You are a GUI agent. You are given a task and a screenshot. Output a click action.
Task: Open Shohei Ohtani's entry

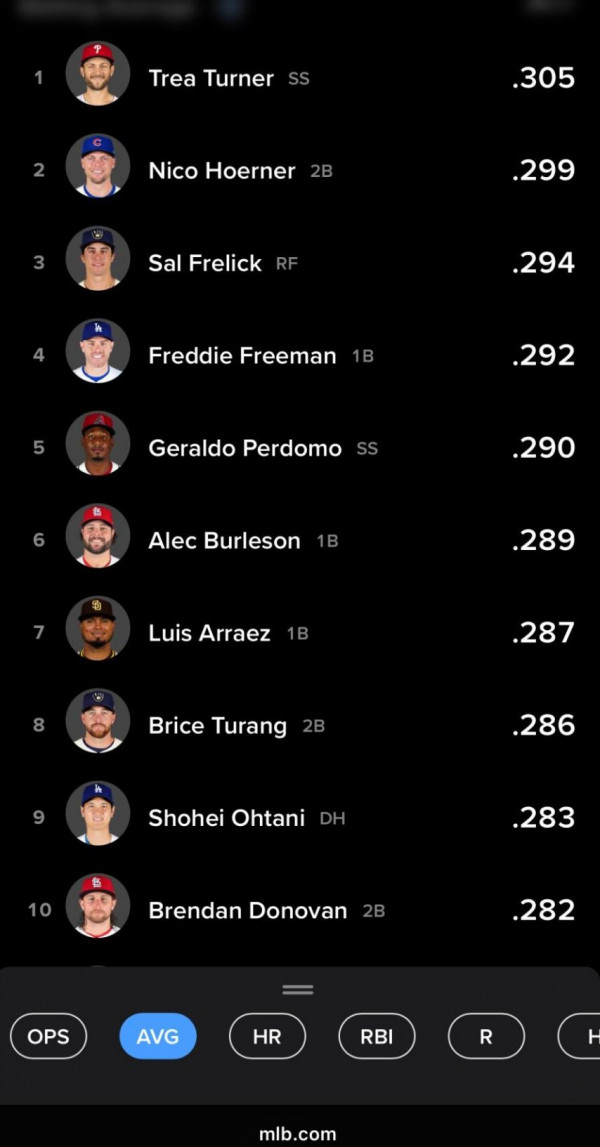tap(300, 818)
